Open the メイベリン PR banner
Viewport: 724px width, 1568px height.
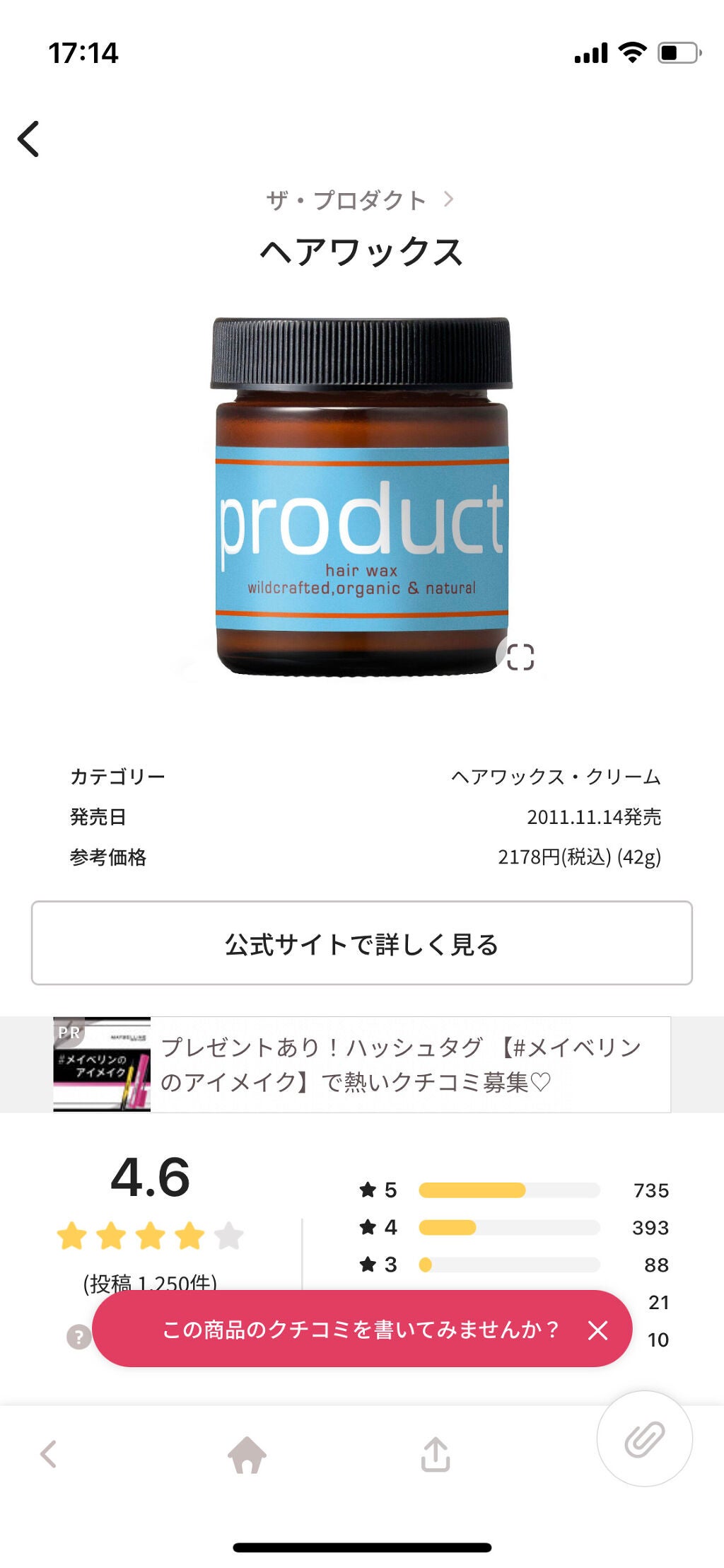pyautogui.click(x=361, y=1064)
